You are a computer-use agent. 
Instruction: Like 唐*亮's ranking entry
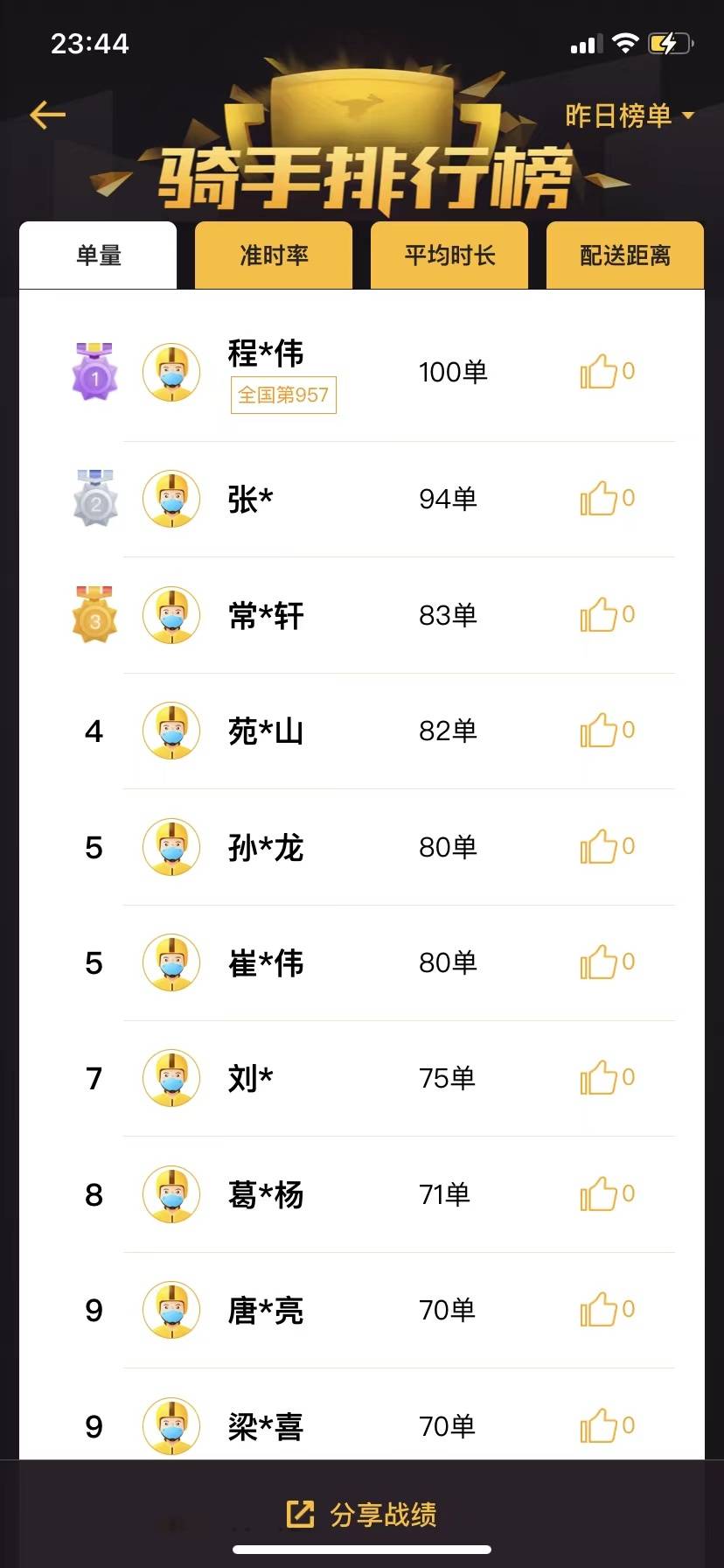point(600,1310)
